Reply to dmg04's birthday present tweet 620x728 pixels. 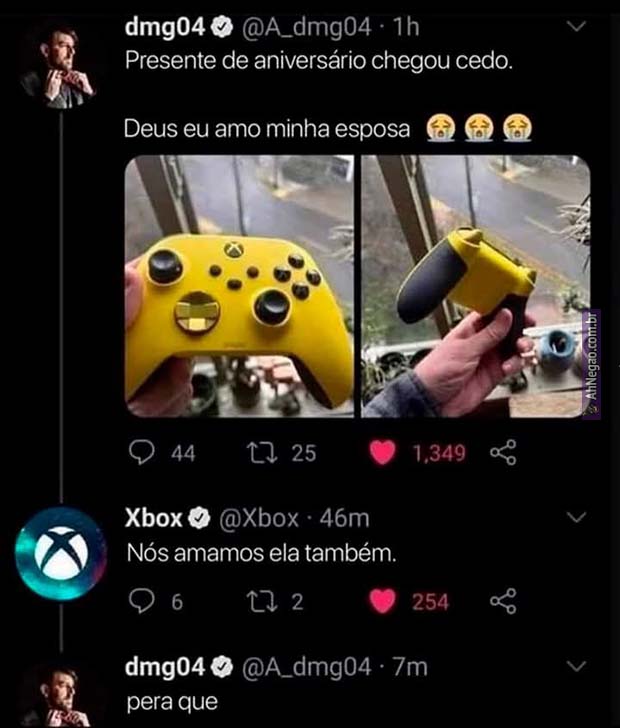pyautogui.click(x=143, y=453)
